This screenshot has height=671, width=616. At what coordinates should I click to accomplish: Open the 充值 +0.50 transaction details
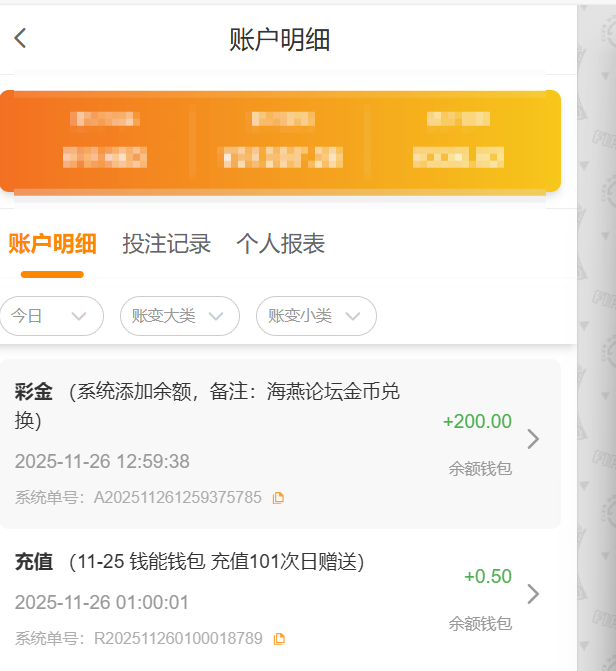pos(532,594)
